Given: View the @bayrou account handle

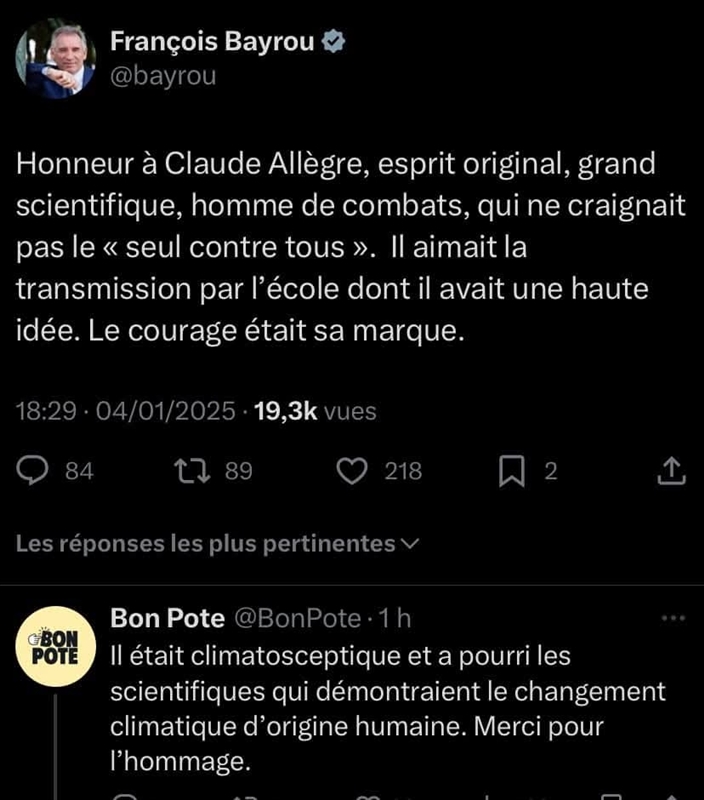Looking at the screenshot, I should pyautogui.click(x=162, y=75).
